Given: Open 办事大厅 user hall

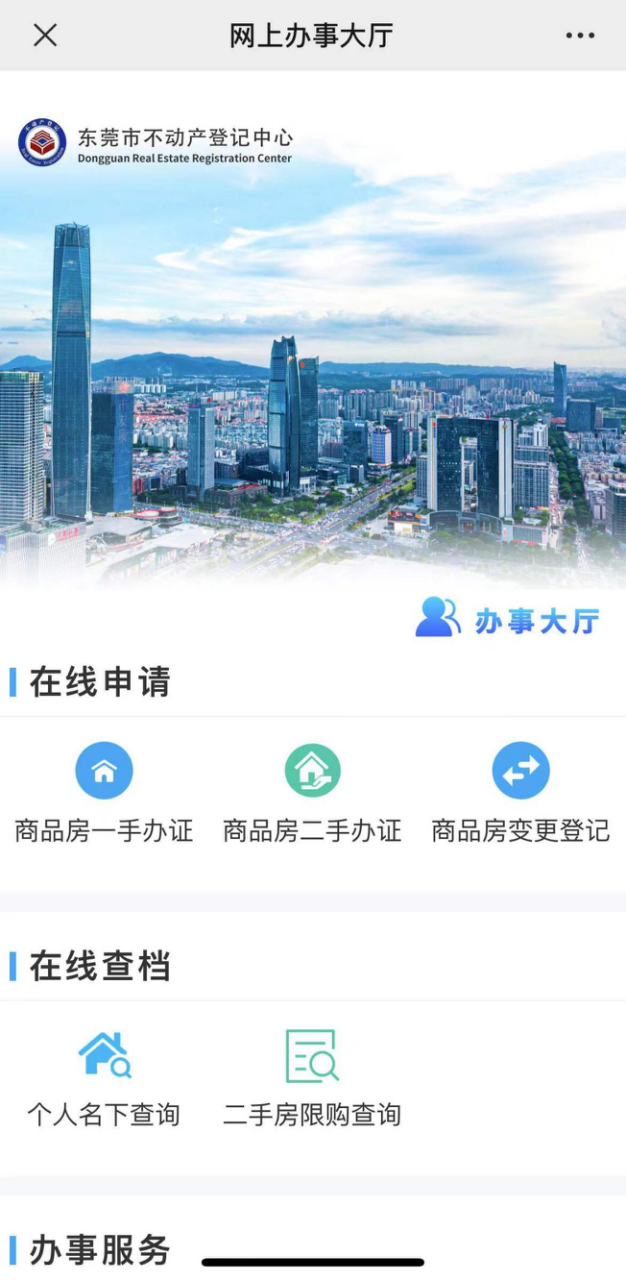Looking at the screenshot, I should 508,619.
